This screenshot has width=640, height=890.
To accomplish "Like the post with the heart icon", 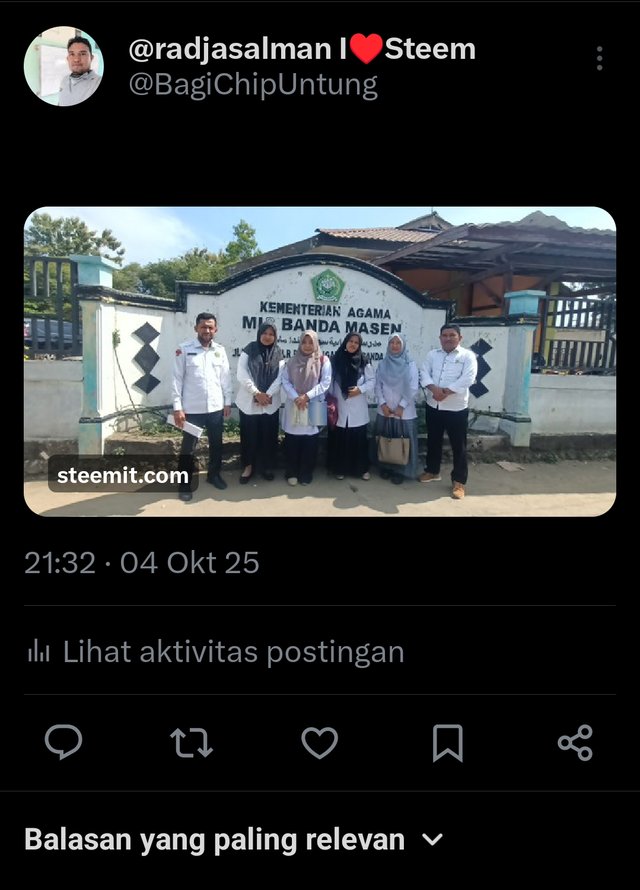I will coord(319,742).
